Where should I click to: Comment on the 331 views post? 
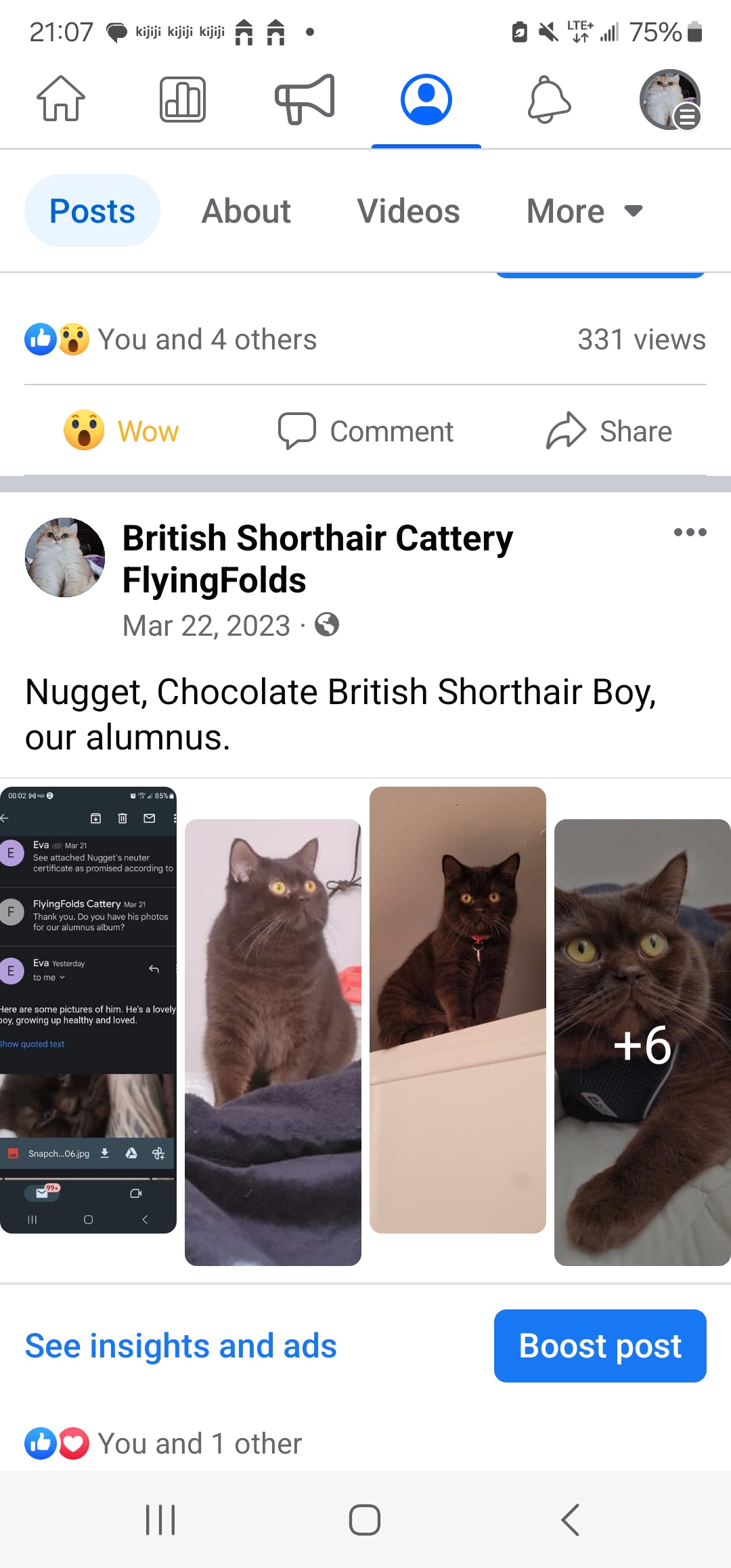pyautogui.click(x=366, y=431)
